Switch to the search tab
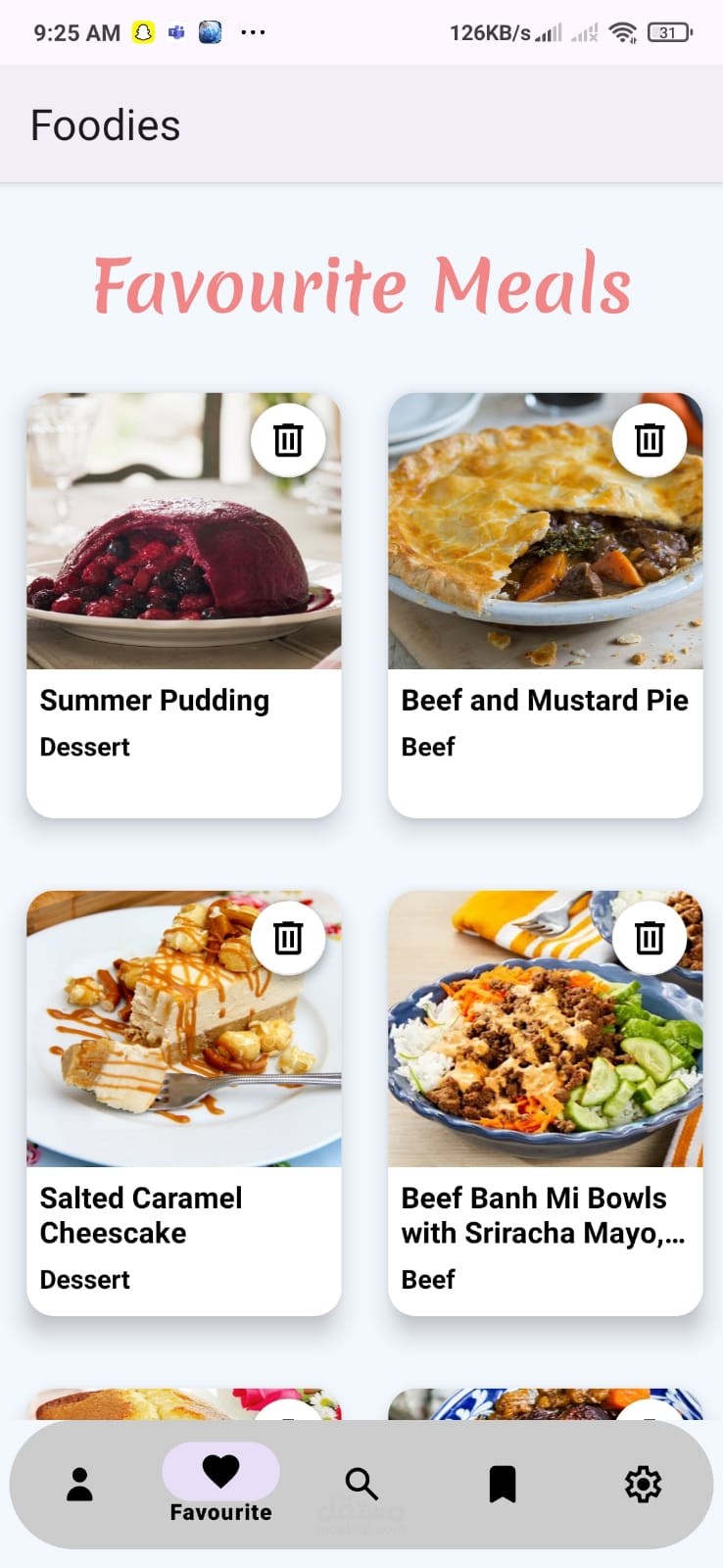Screen dimensions: 723x1568 coord(361,1484)
